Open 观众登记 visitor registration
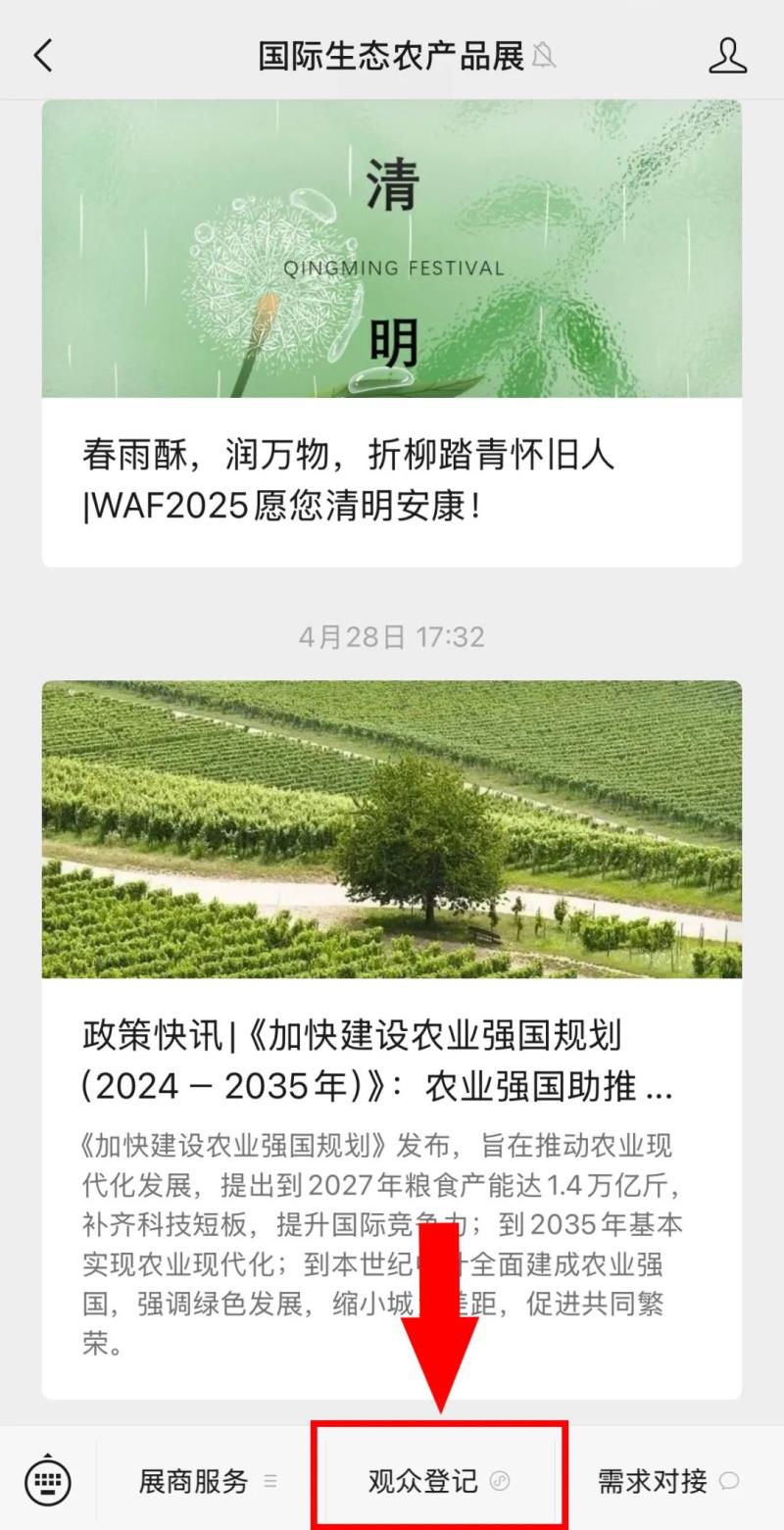Screen dimensions: 784x1530 438,1481
